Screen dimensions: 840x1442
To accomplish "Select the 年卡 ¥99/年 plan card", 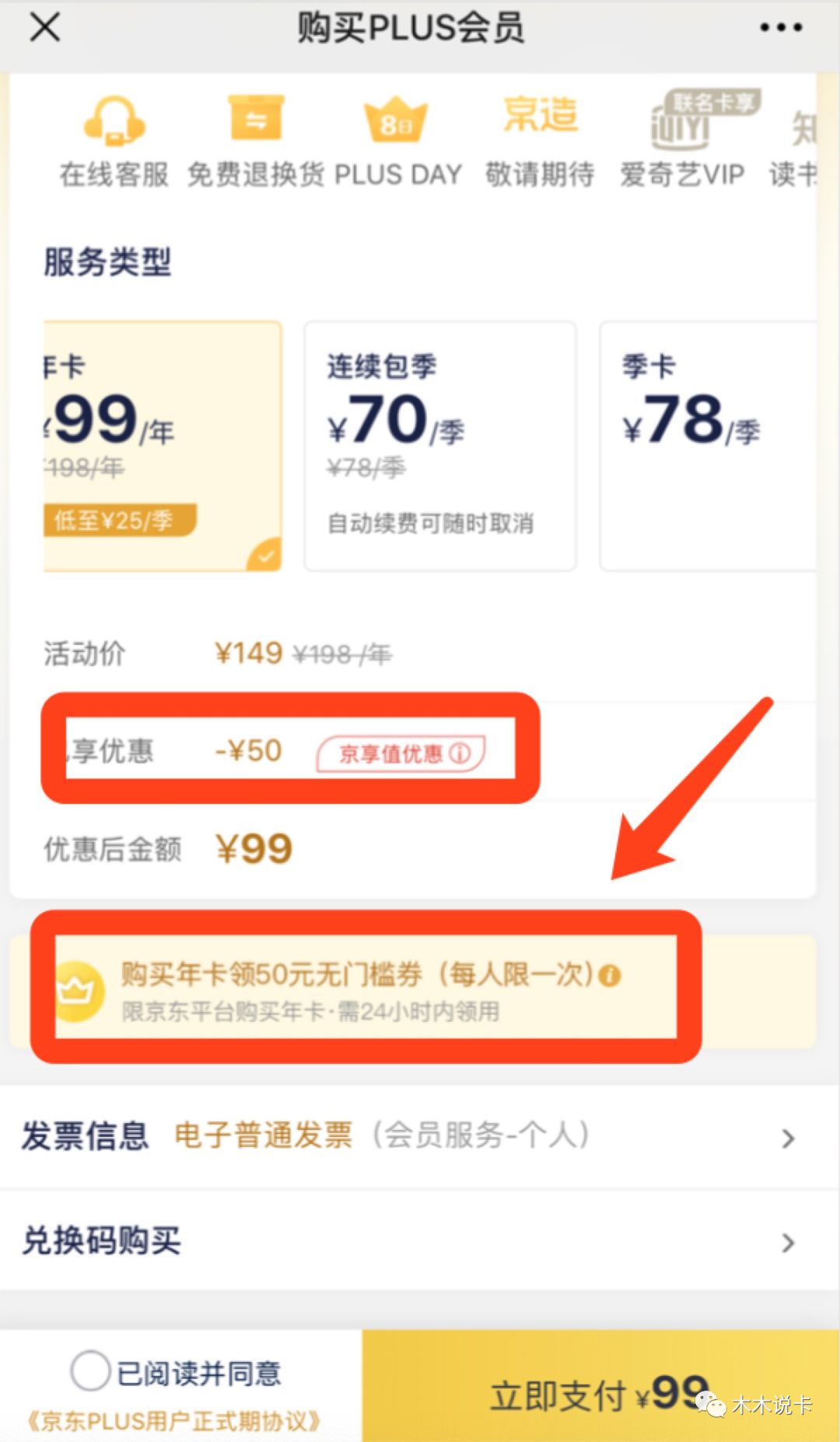I will (163, 446).
